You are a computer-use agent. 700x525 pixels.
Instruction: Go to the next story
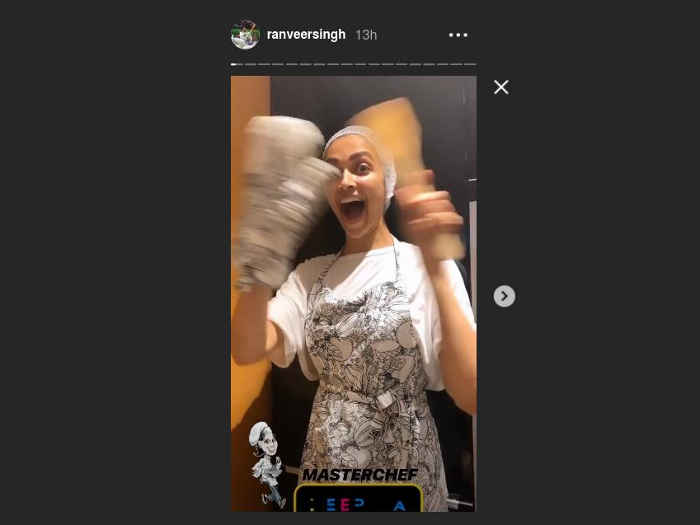click(x=504, y=296)
